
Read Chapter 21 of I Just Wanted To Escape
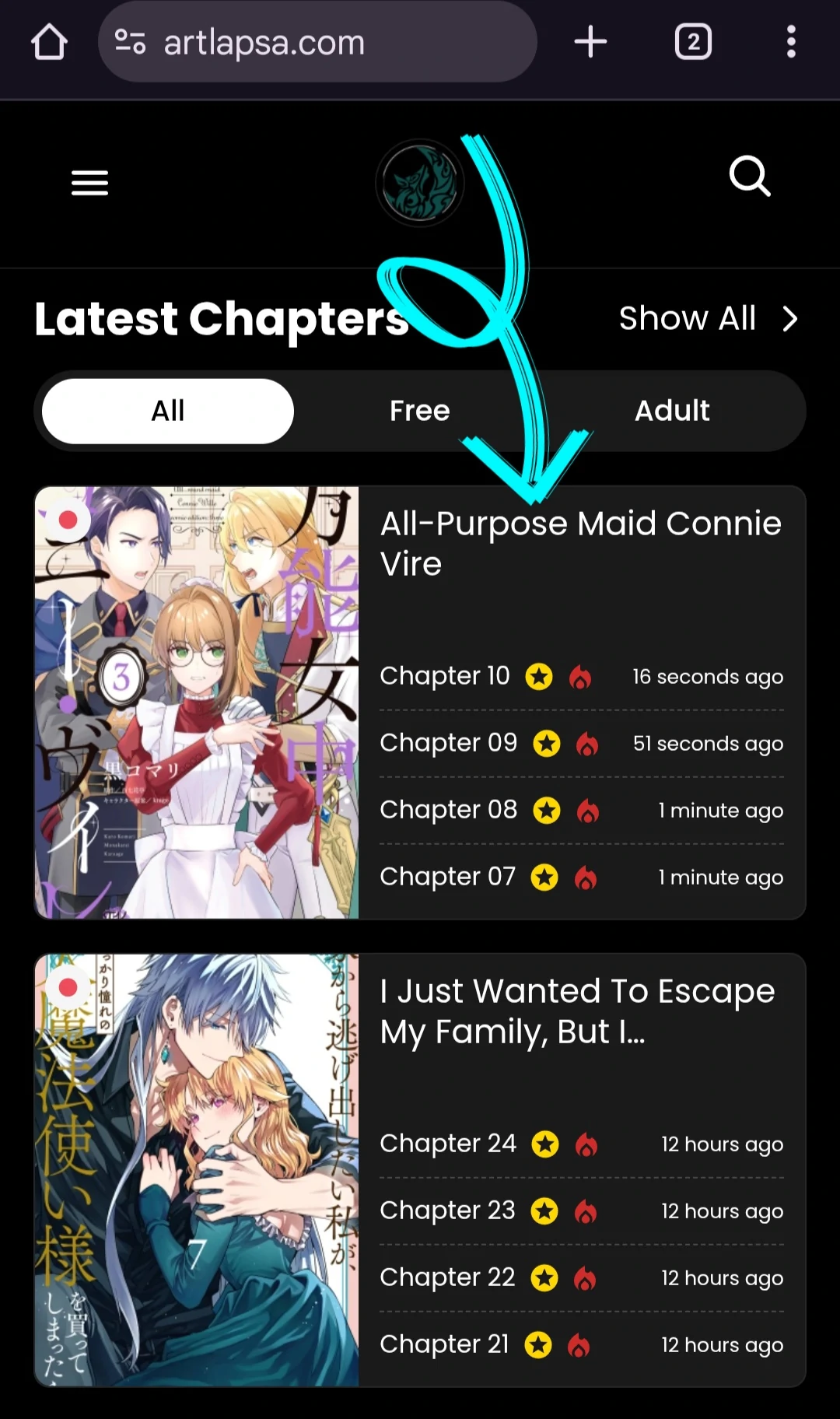pos(445,1344)
